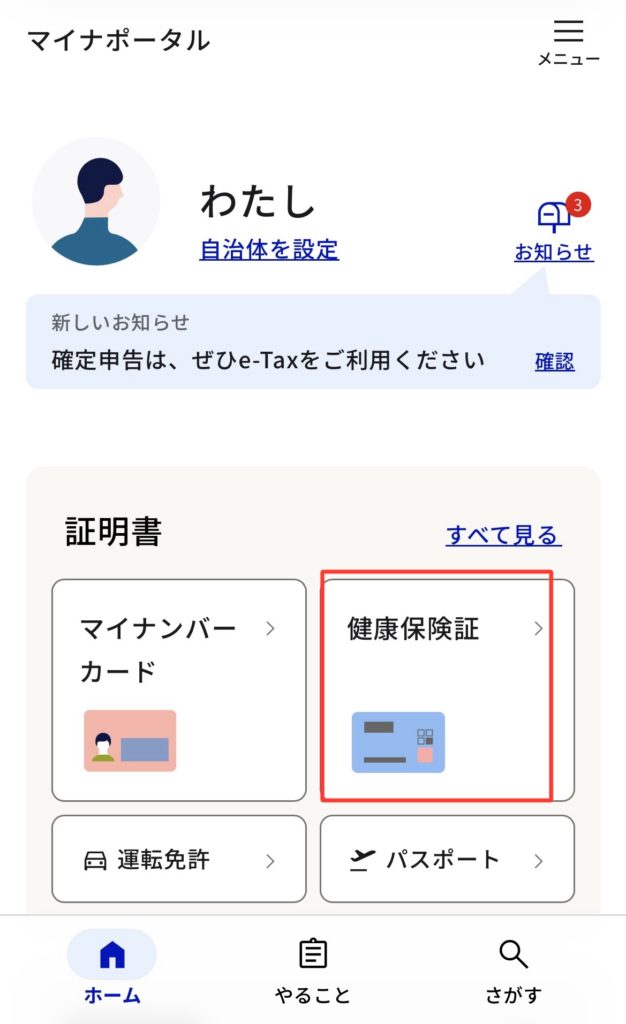View all certificates via すべて見る

(x=503, y=535)
